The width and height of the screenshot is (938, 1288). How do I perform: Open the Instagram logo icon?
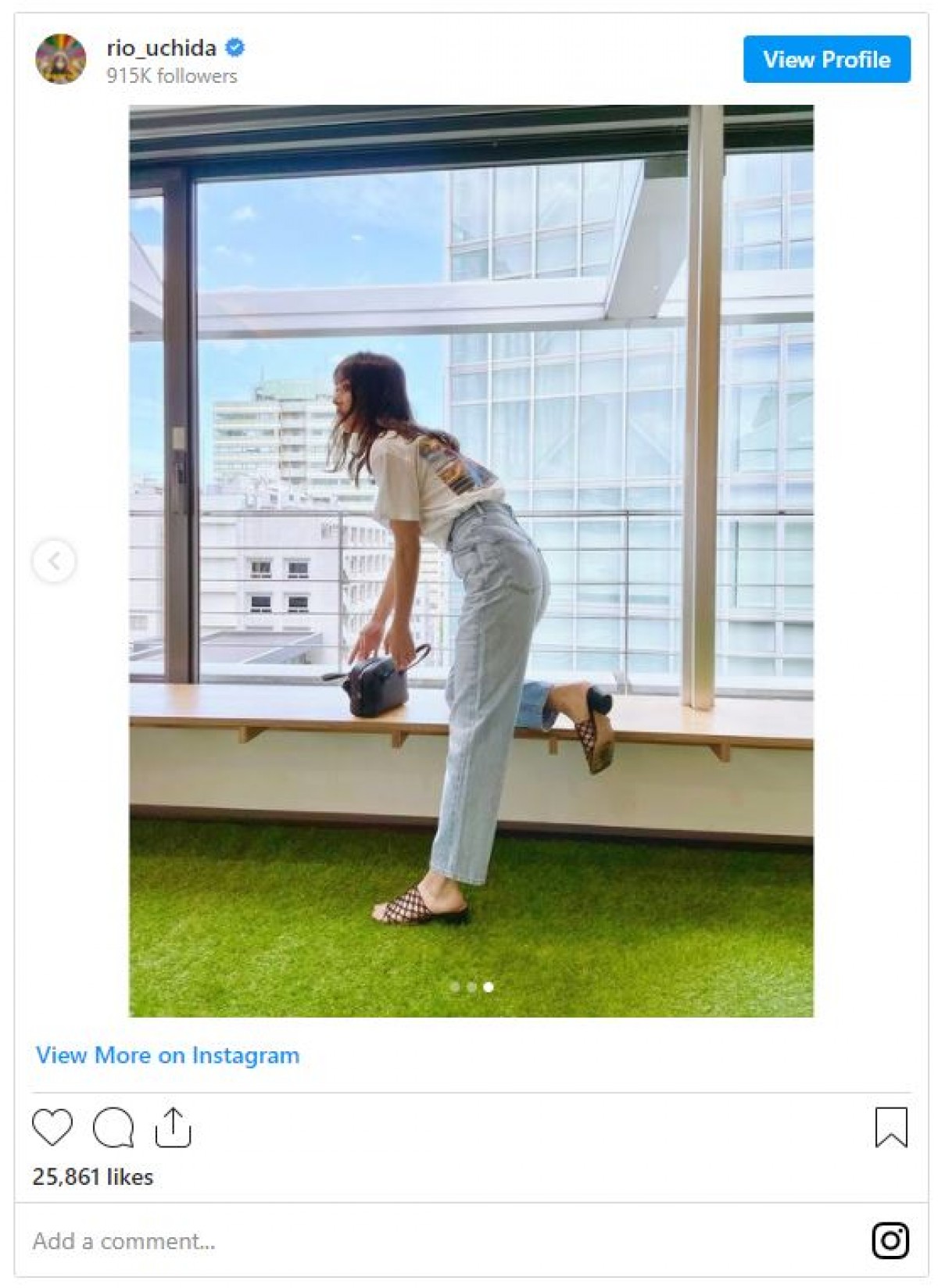pos(890,1240)
